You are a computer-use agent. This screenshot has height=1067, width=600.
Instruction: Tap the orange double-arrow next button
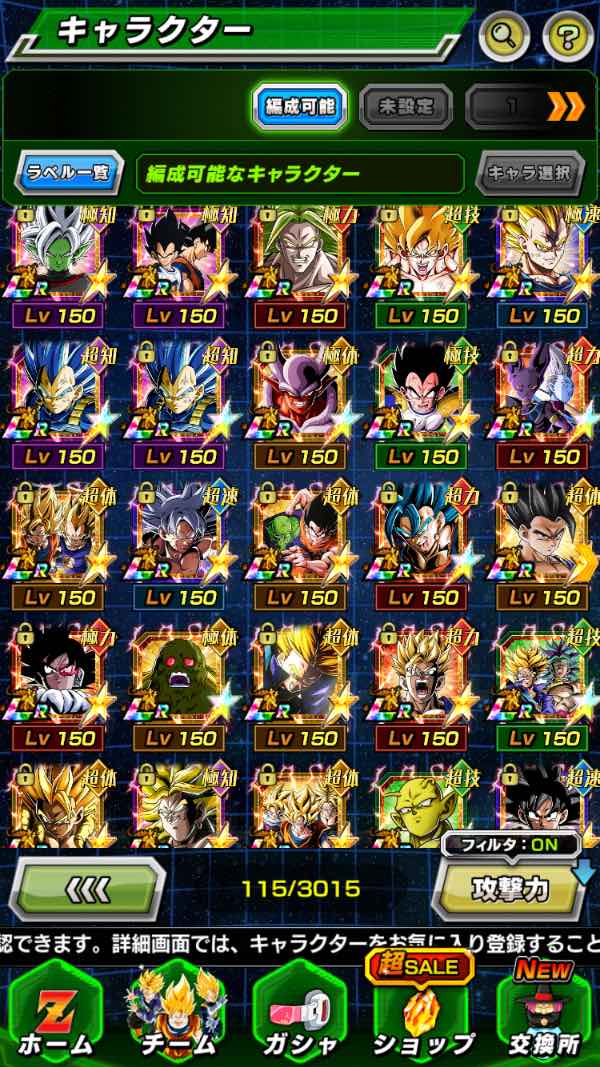pos(565,106)
